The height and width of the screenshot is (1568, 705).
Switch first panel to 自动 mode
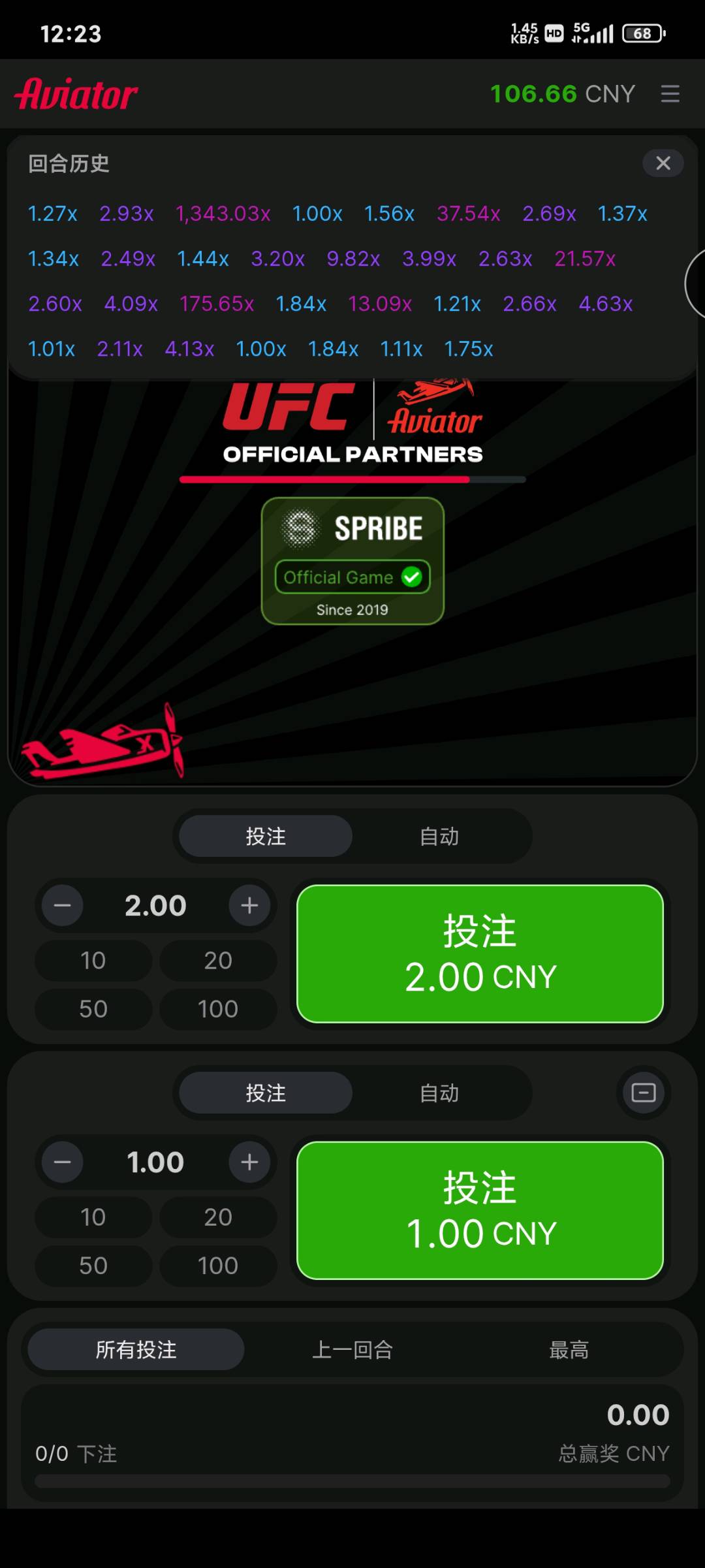[439, 836]
